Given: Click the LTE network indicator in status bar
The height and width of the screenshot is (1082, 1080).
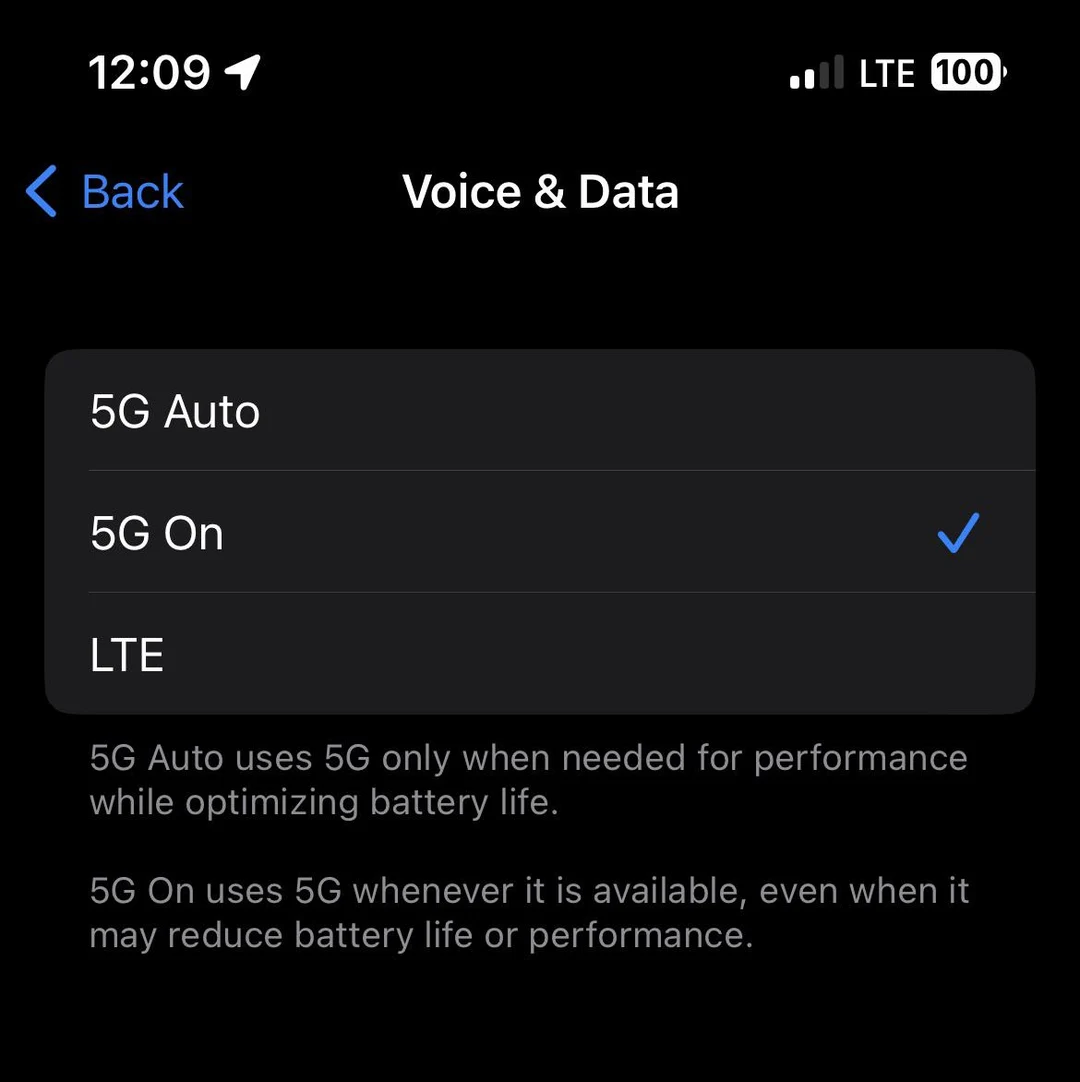Looking at the screenshot, I should 886,71.
